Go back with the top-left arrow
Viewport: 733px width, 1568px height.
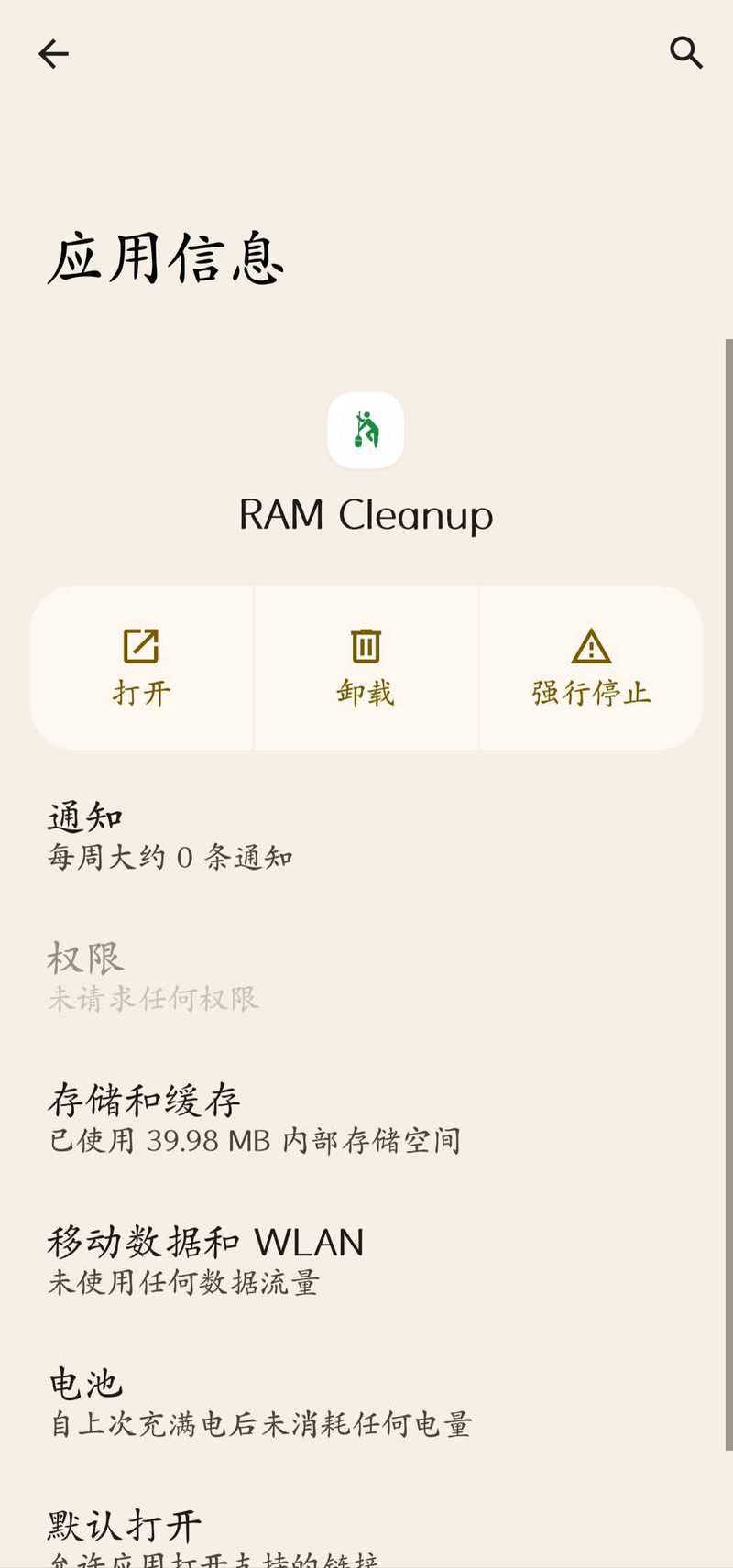pyautogui.click(x=53, y=54)
